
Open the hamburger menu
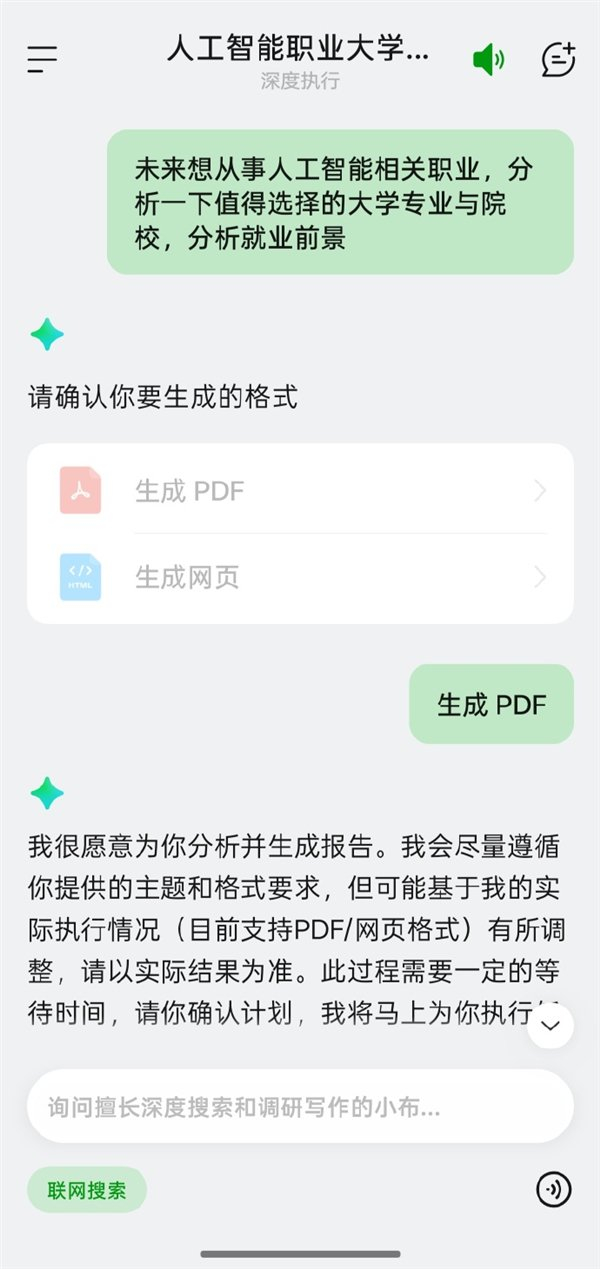point(42,59)
